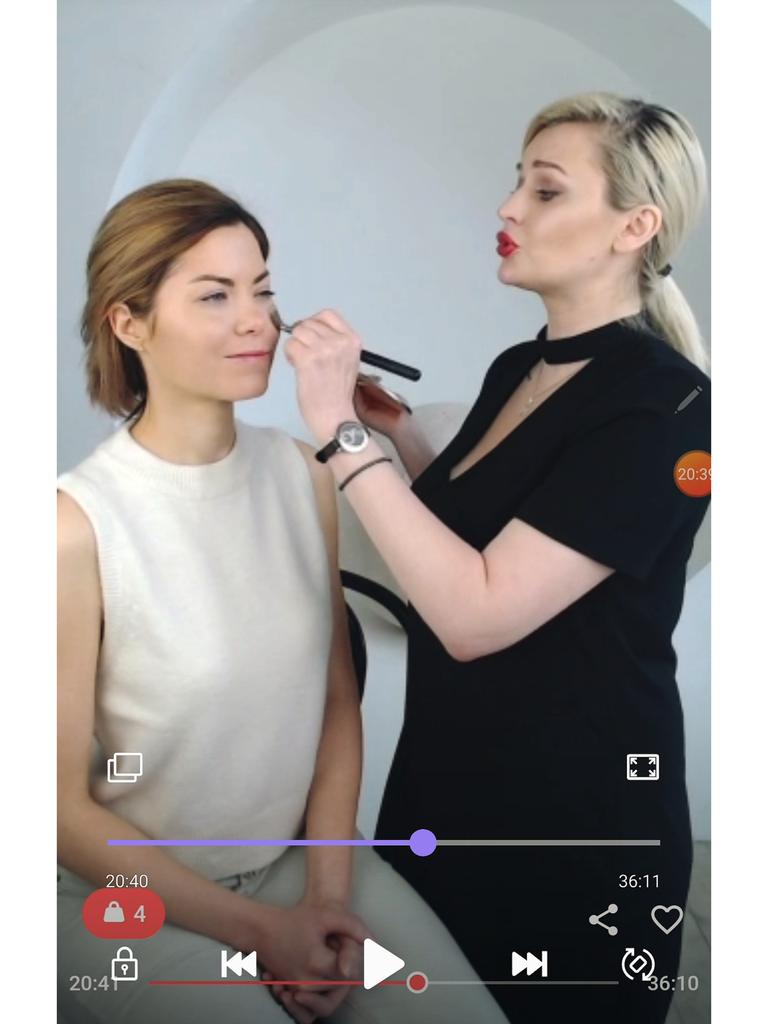Play the paused video
This screenshot has width=768, height=1024.
[382, 964]
